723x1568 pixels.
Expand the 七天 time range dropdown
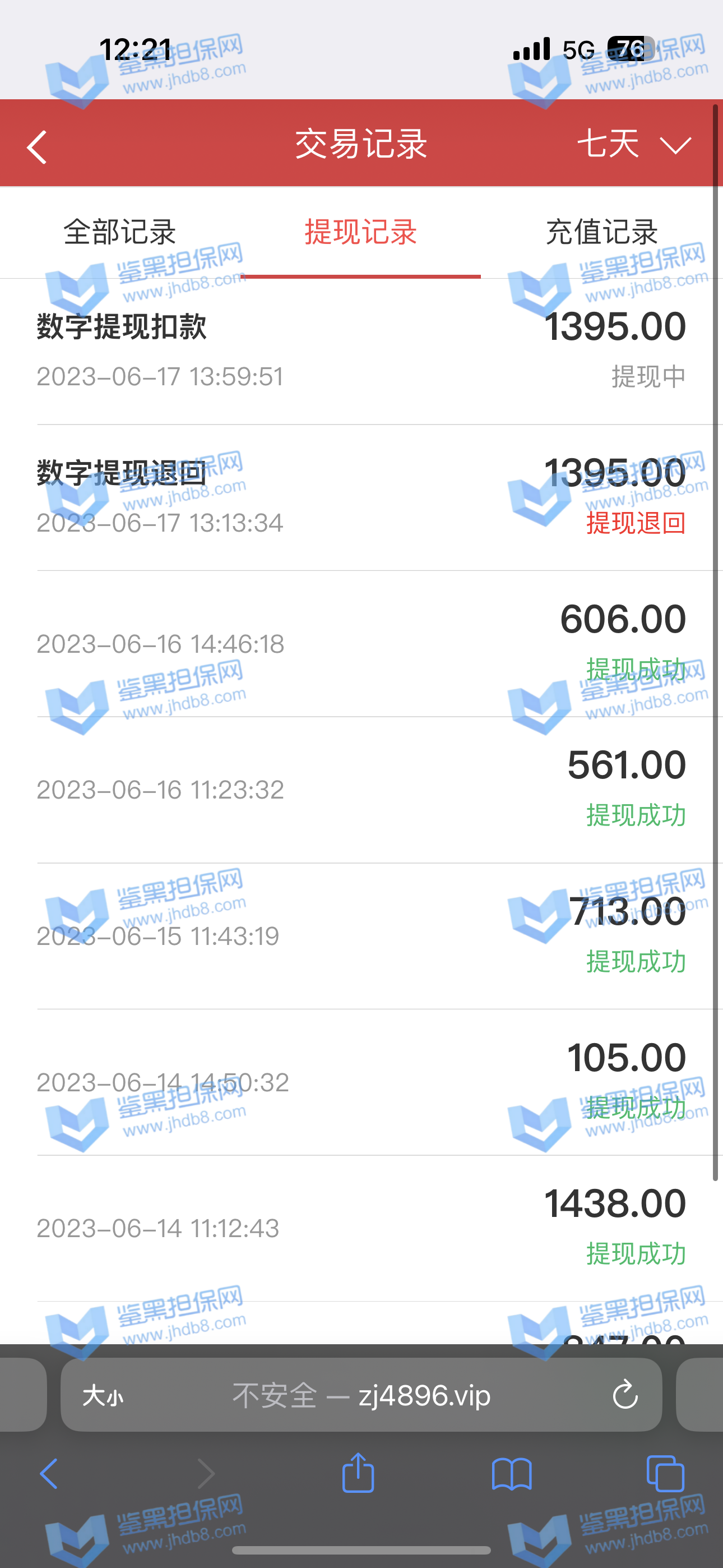[x=633, y=144]
